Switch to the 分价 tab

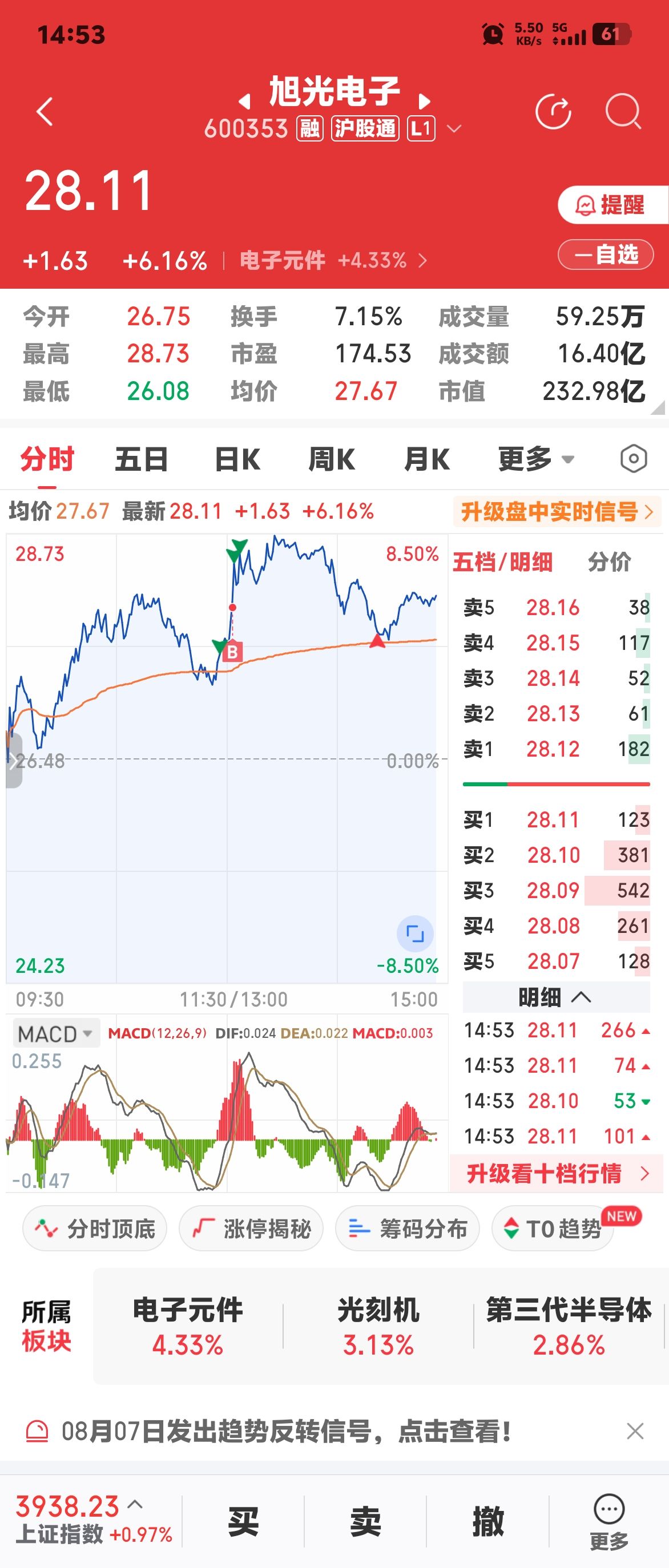tap(609, 561)
